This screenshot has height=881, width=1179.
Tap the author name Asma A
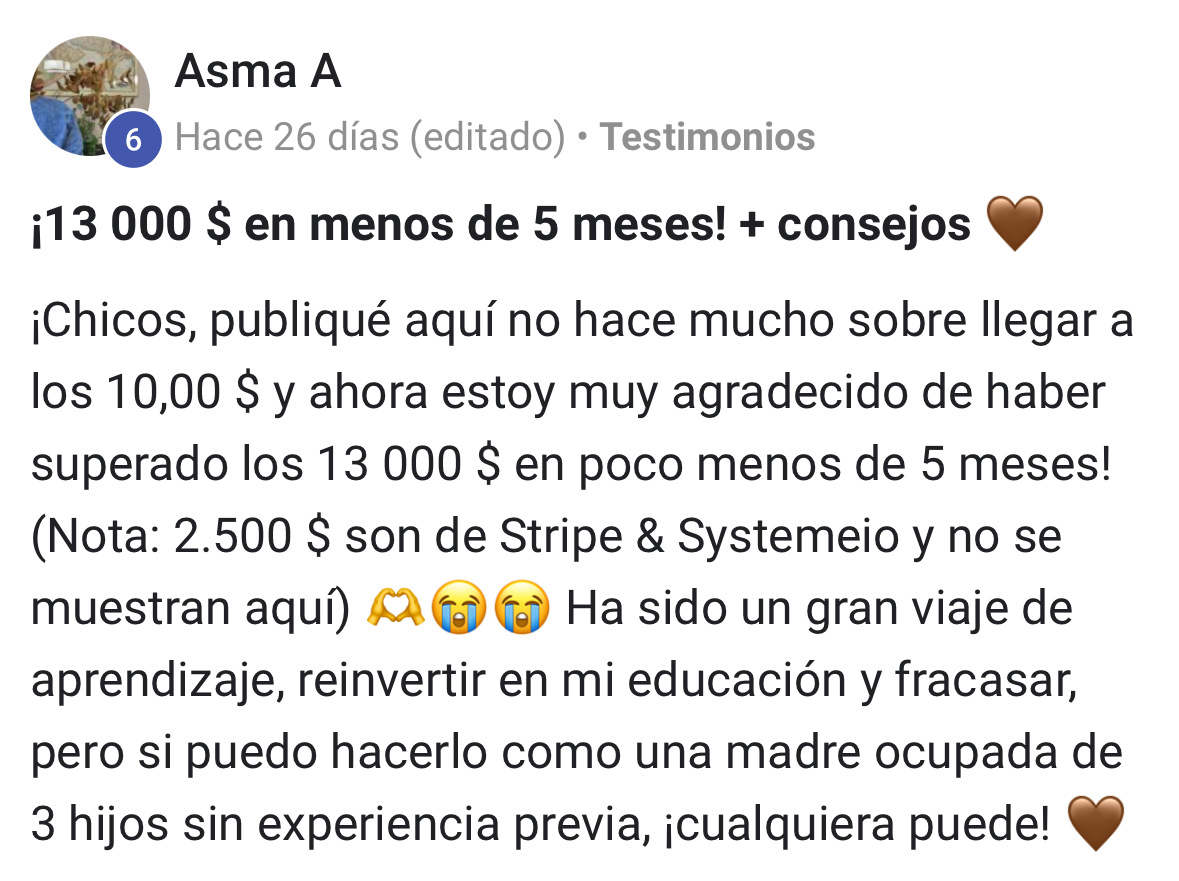pyautogui.click(x=258, y=72)
